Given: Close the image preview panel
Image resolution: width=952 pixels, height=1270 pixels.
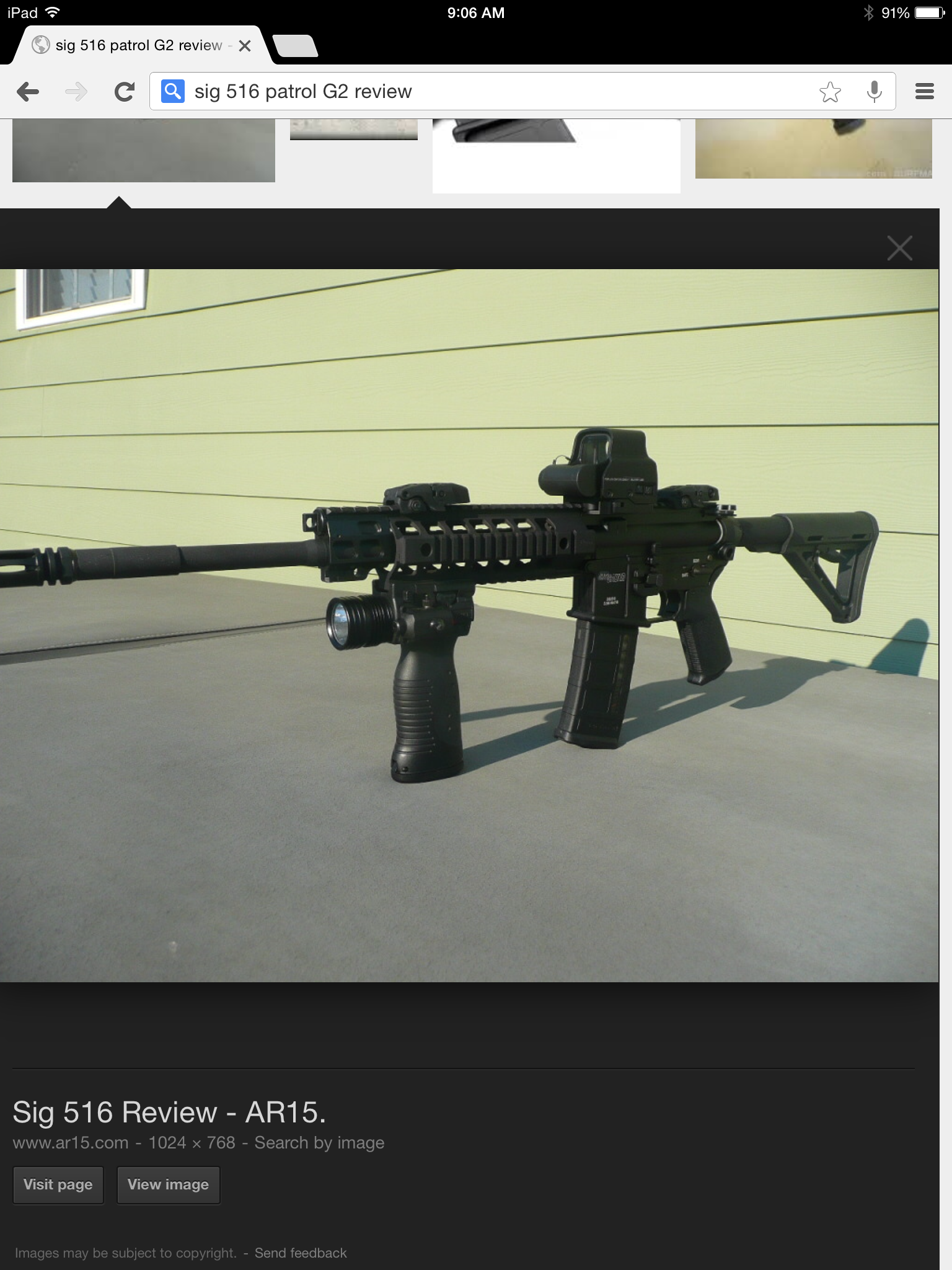Looking at the screenshot, I should point(899,248).
